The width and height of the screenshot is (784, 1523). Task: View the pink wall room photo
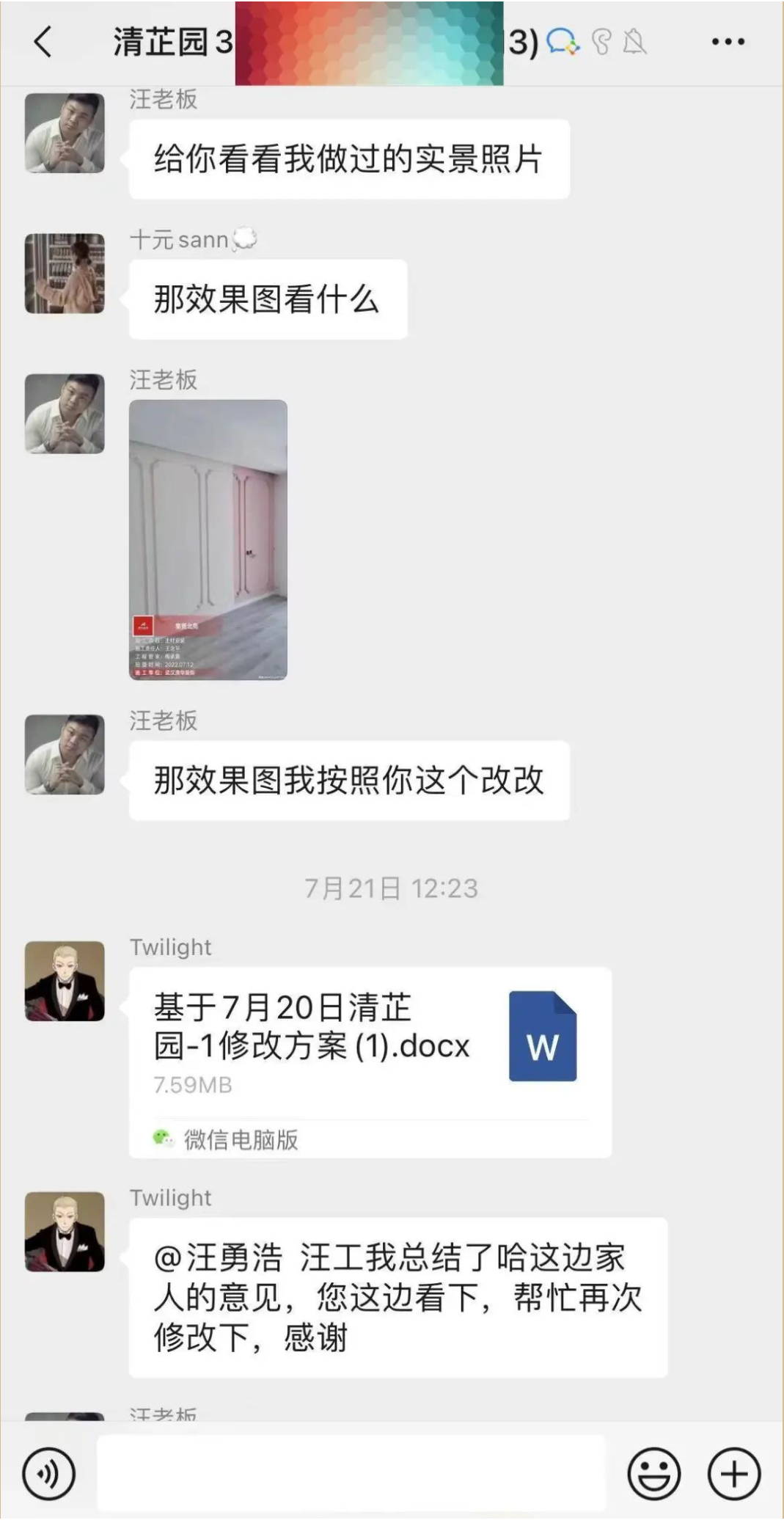tap(209, 543)
